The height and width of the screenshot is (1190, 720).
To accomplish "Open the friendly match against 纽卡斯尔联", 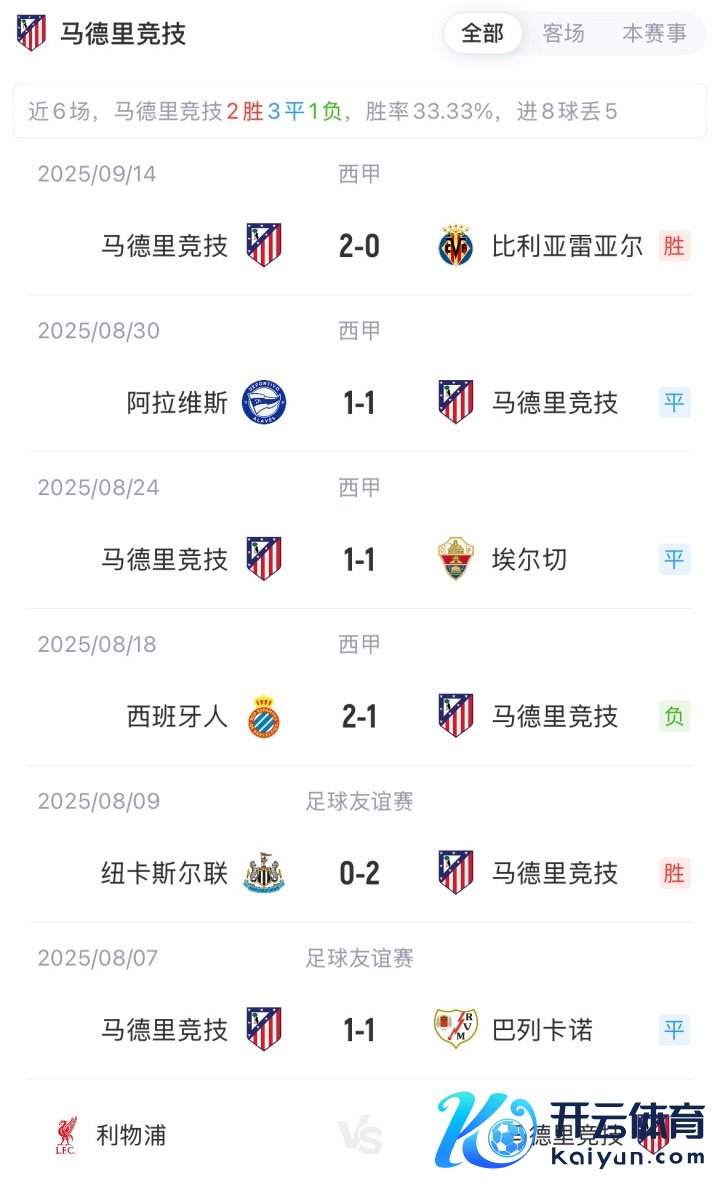I will pos(359,873).
